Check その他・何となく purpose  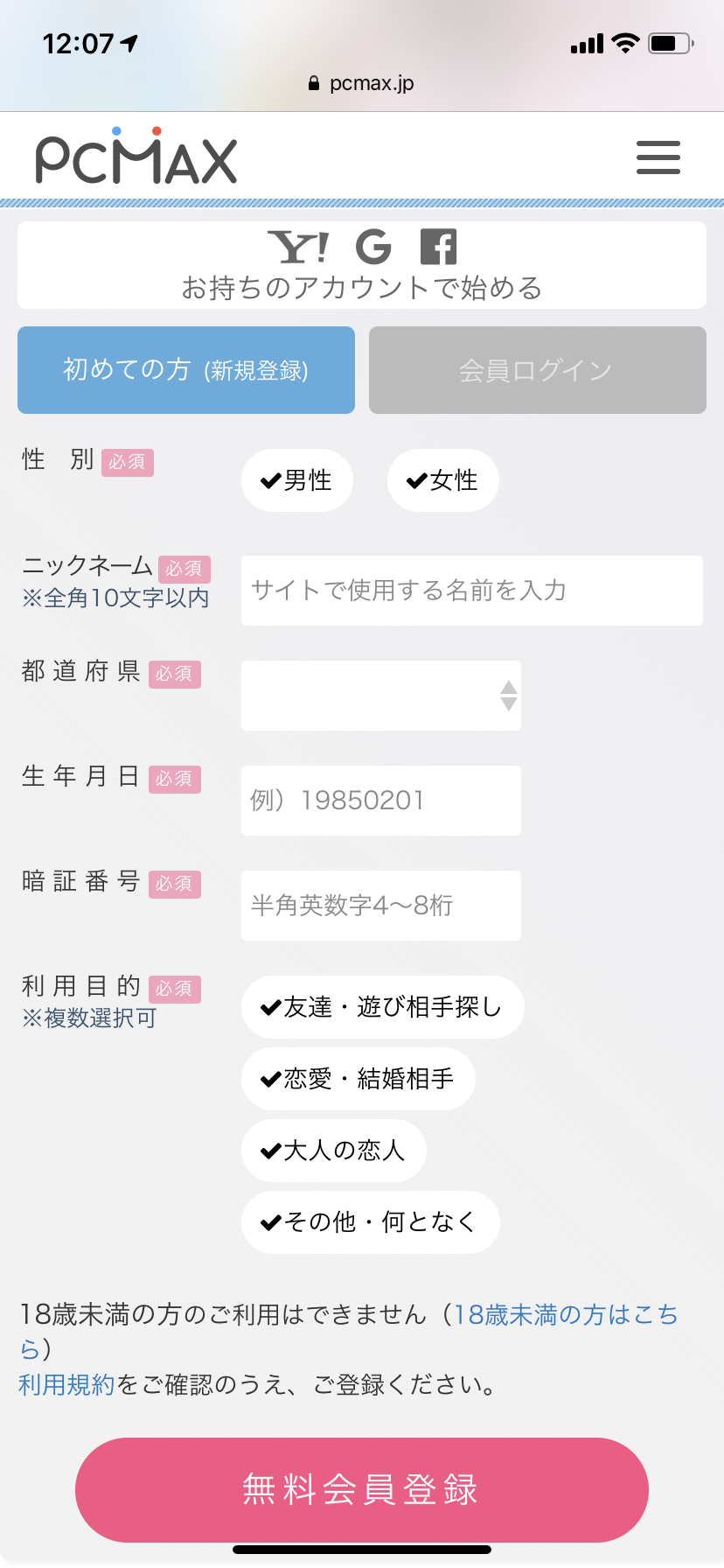[371, 1222]
